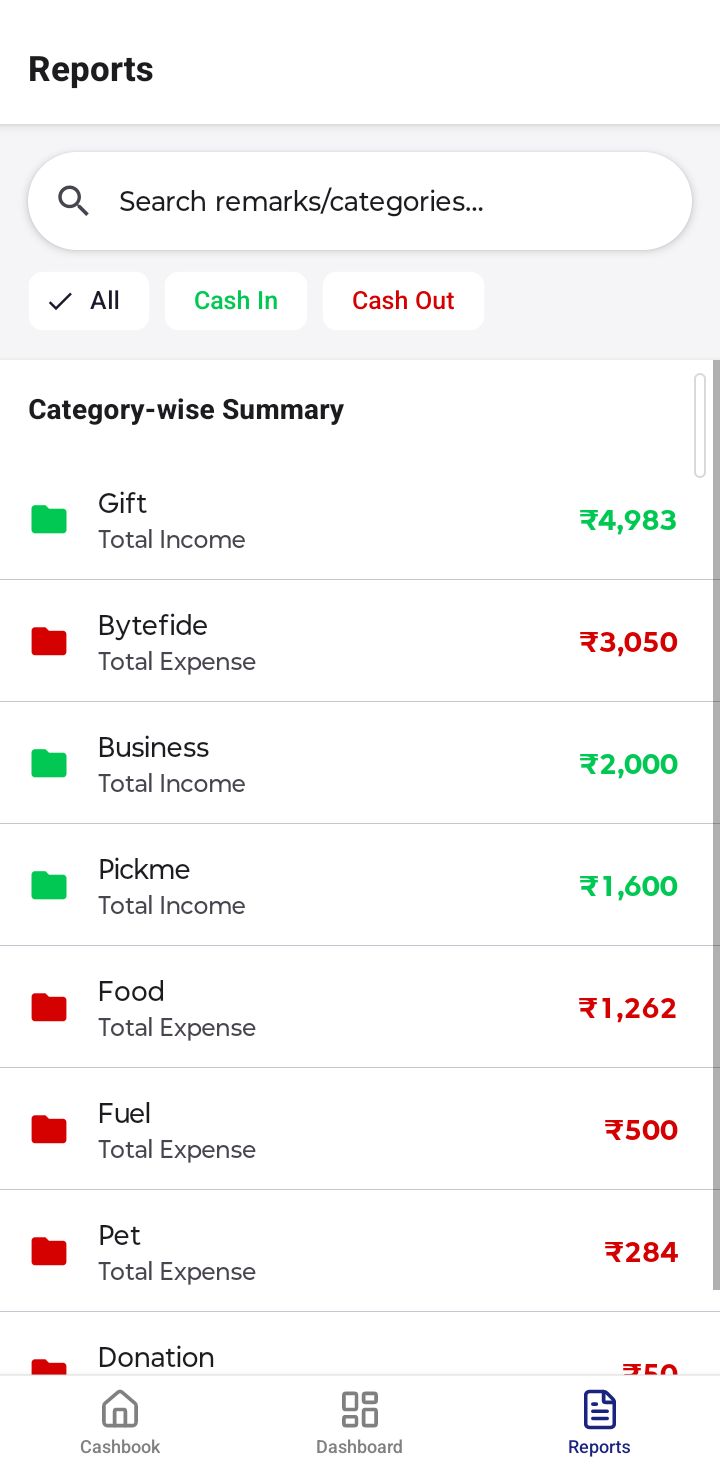Open the Pet category details
This screenshot has height=1480, width=720.
click(x=360, y=1251)
